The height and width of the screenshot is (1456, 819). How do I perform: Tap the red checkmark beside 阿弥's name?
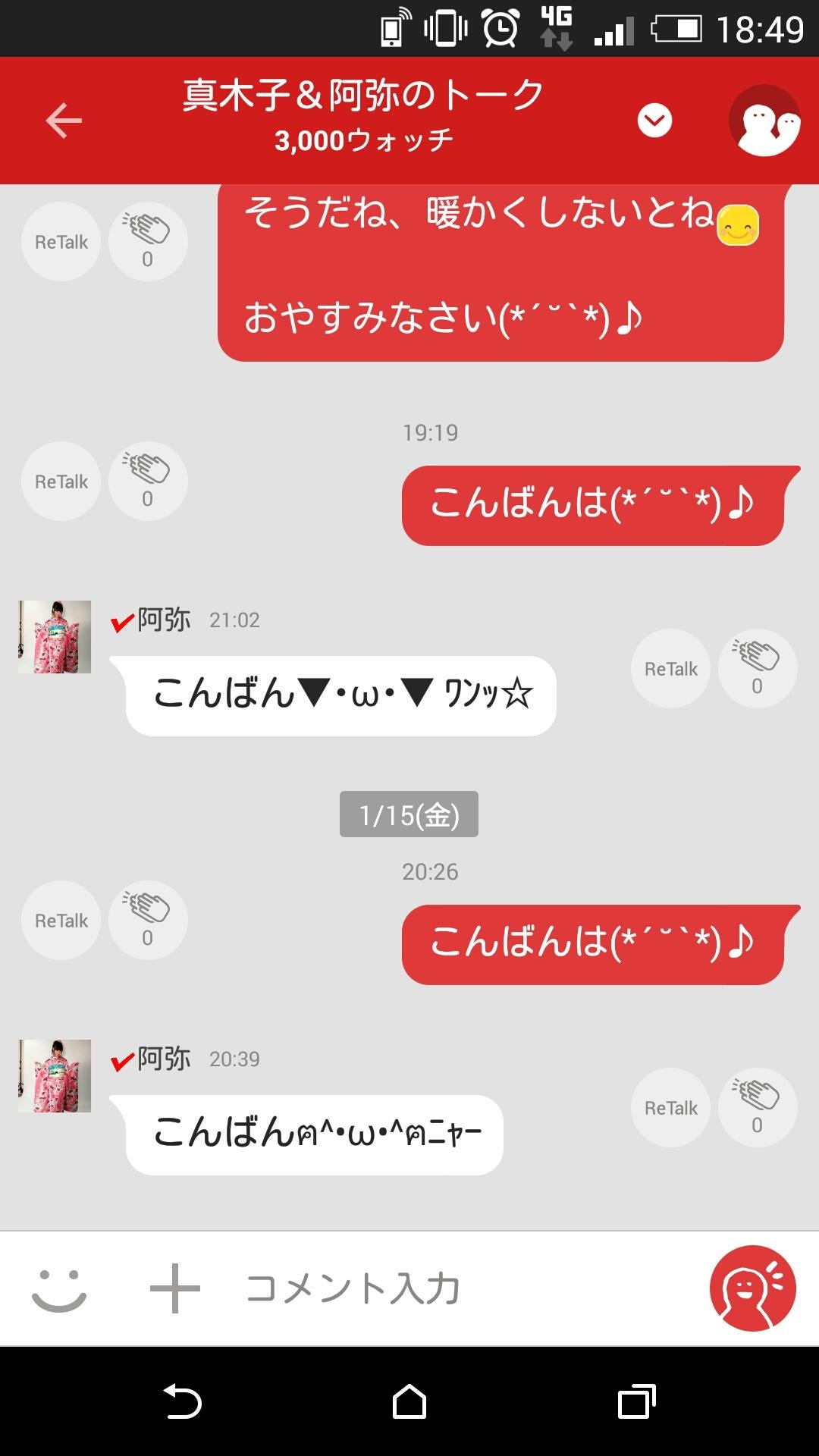coord(120,619)
